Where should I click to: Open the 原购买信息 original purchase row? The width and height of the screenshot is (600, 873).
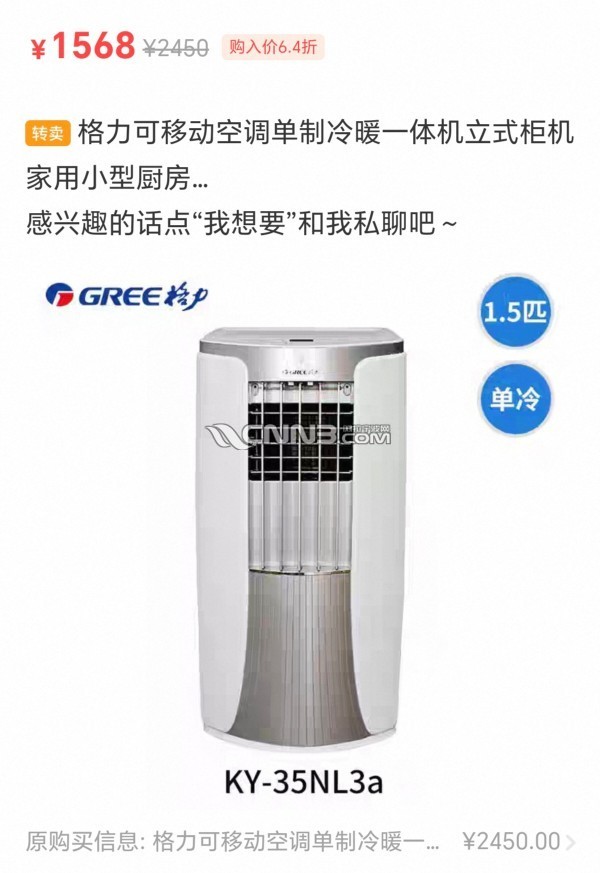[x=300, y=841]
